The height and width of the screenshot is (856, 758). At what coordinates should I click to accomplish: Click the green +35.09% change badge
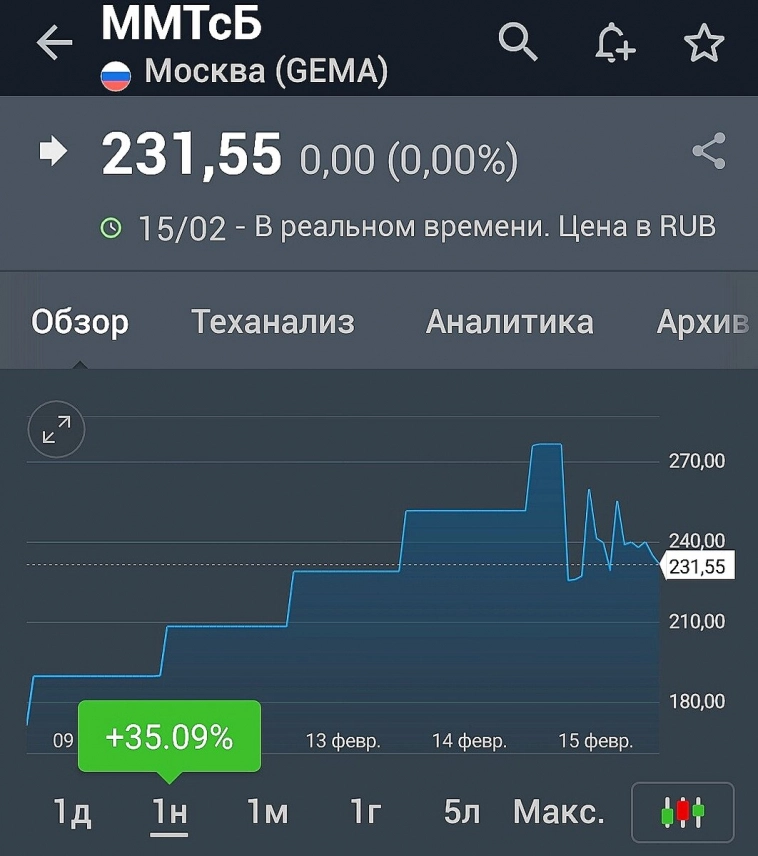pos(168,738)
